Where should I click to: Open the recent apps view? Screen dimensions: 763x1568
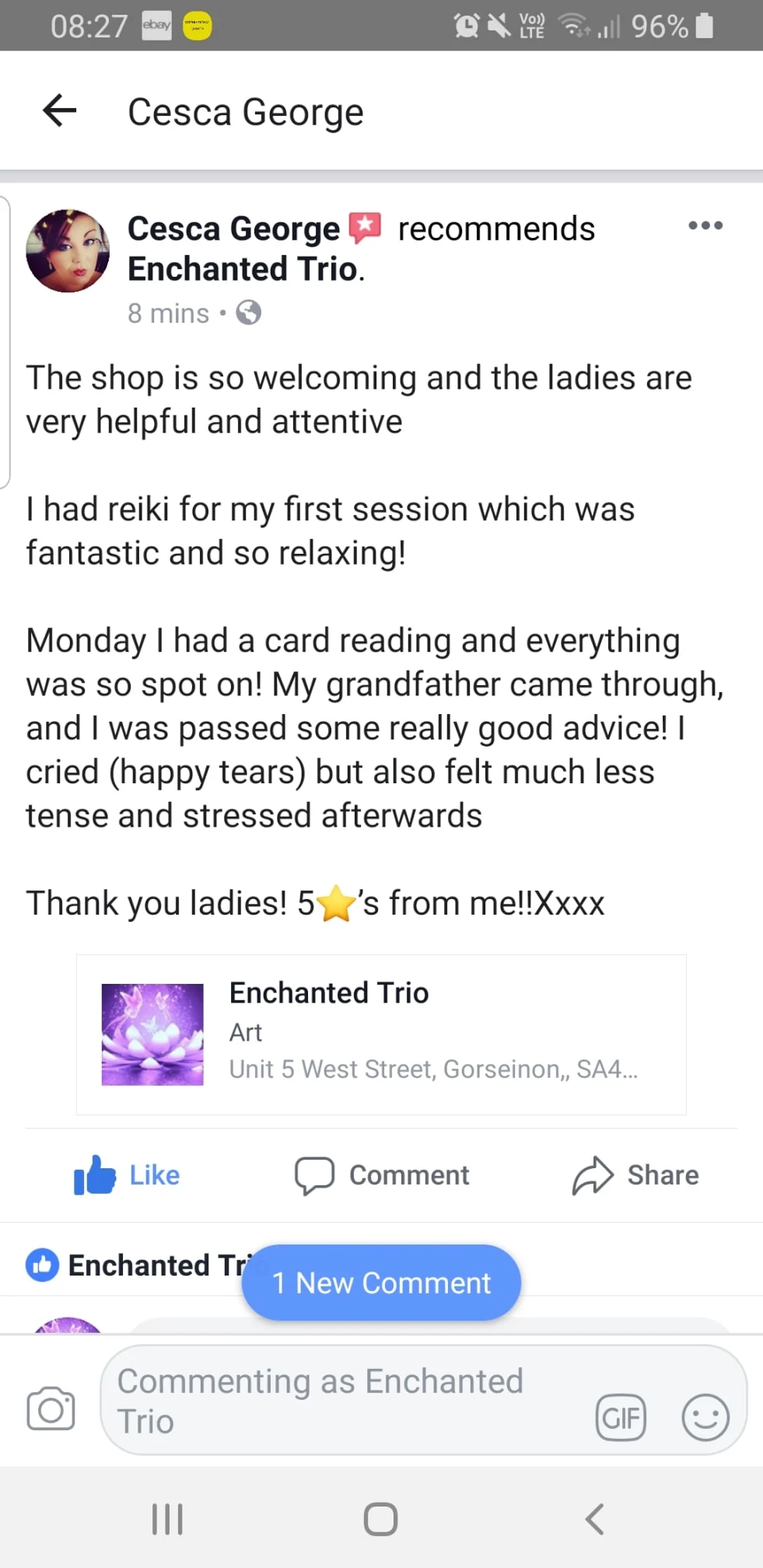167,1518
